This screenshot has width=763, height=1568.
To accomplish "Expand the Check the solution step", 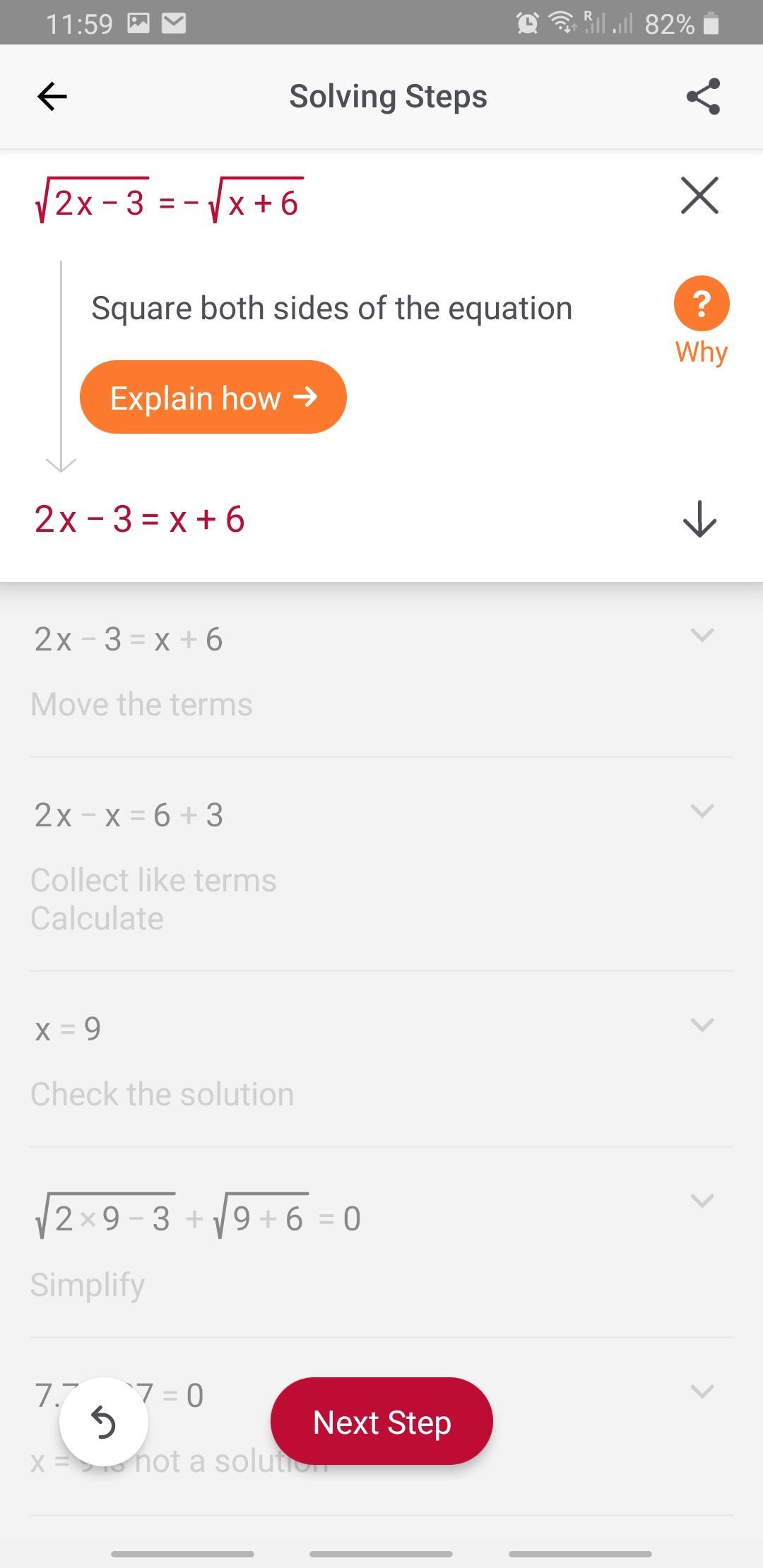I will coord(702,1024).
